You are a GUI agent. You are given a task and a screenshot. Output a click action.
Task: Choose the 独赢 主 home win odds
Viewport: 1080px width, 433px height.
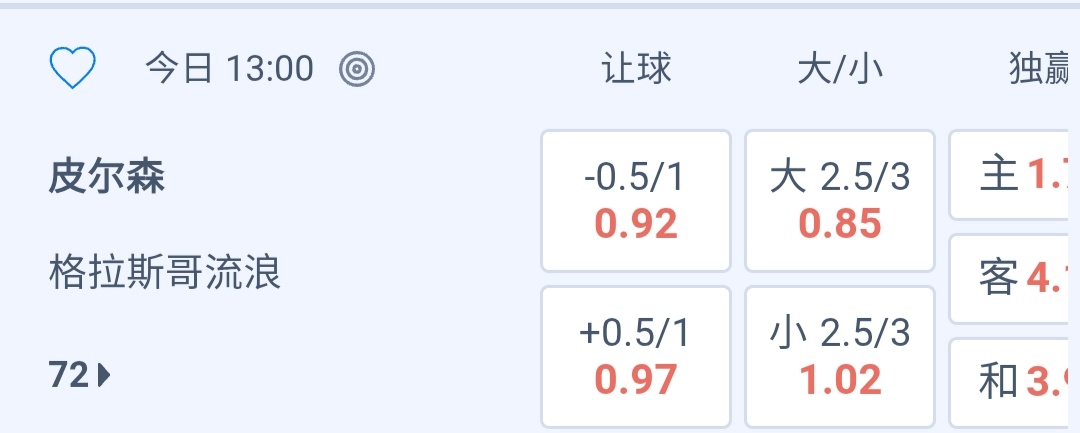click(1012, 176)
